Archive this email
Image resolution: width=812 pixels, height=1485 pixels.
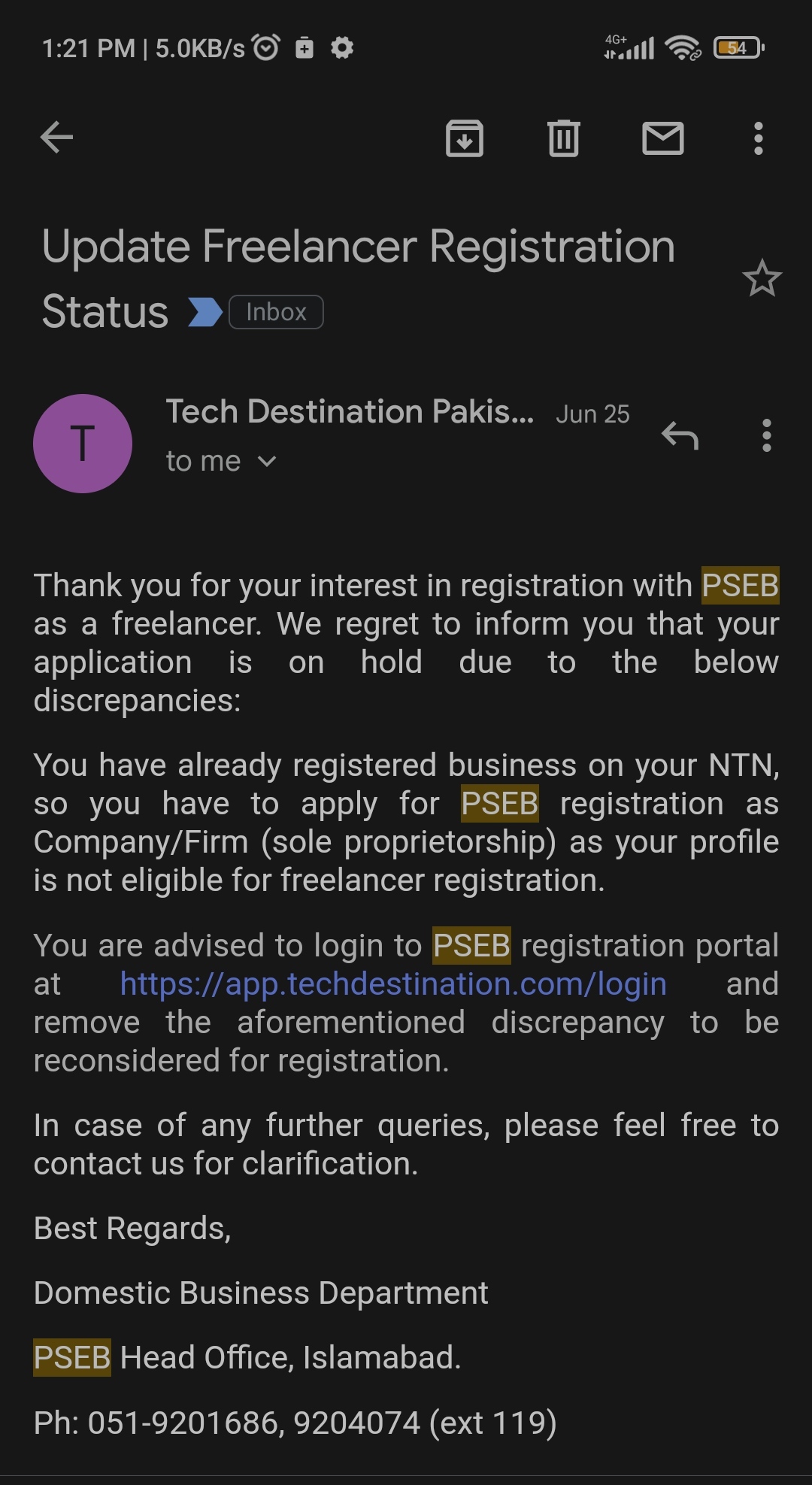pos(465,138)
